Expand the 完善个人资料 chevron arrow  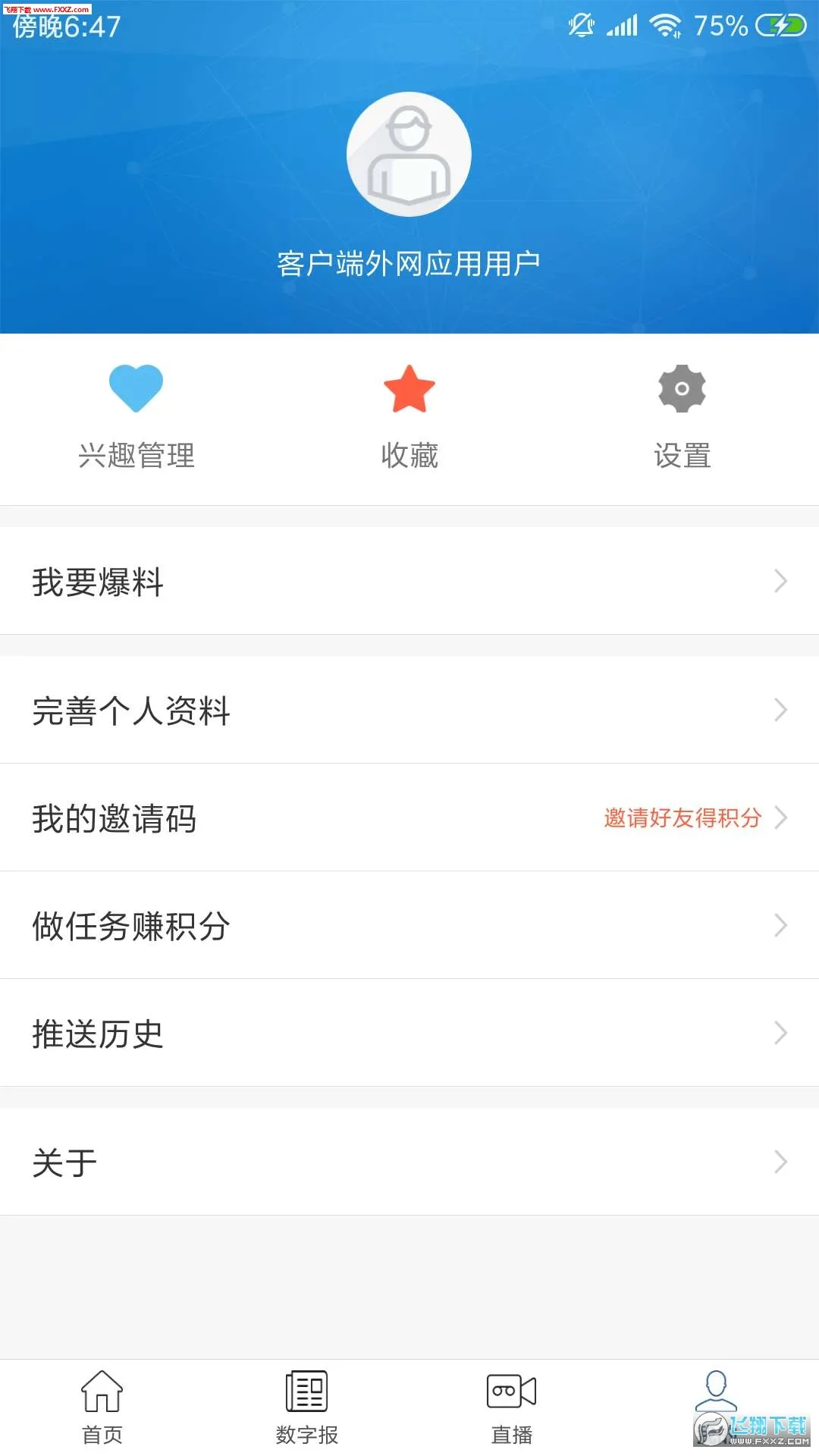782,711
